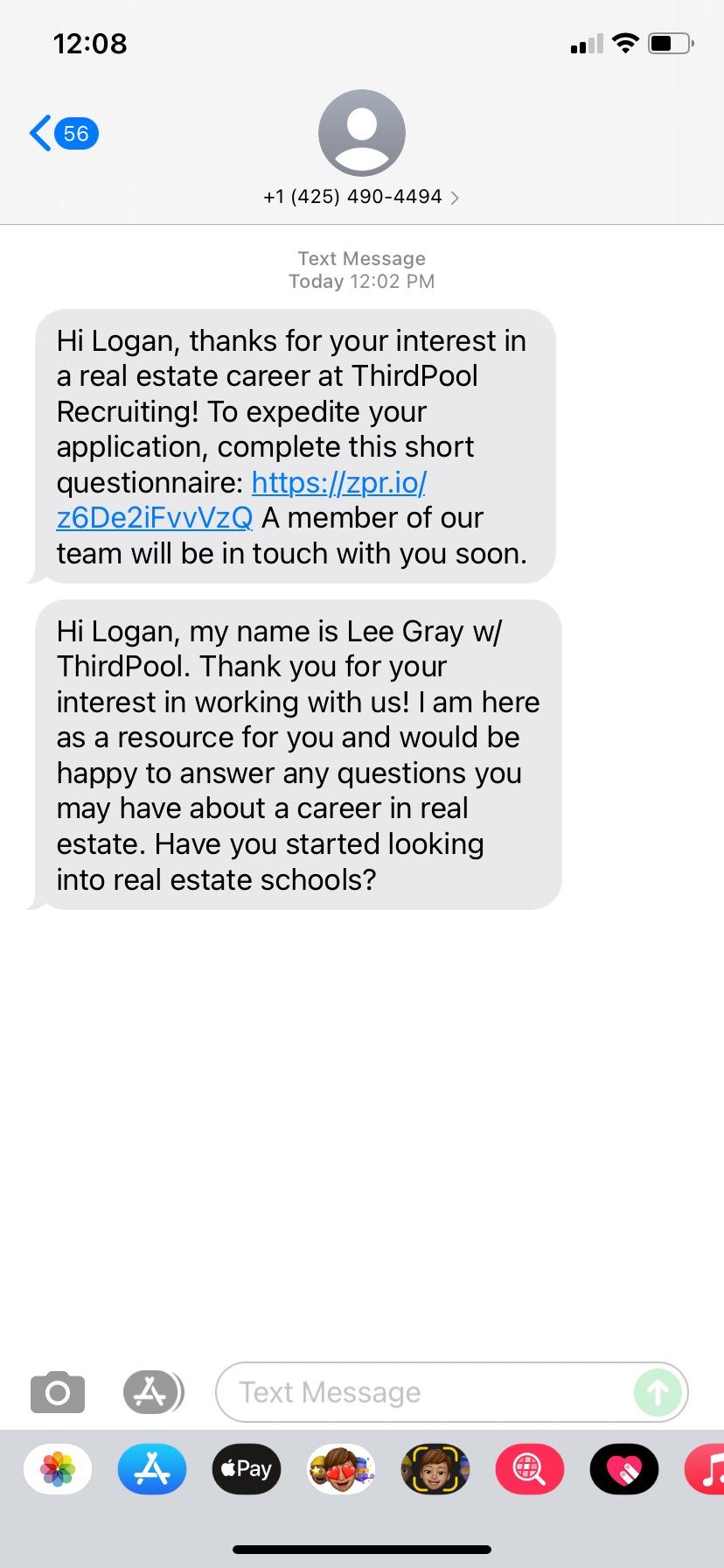Open the App Store iMessage app
The width and height of the screenshot is (724, 1568).
tap(152, 1468)
